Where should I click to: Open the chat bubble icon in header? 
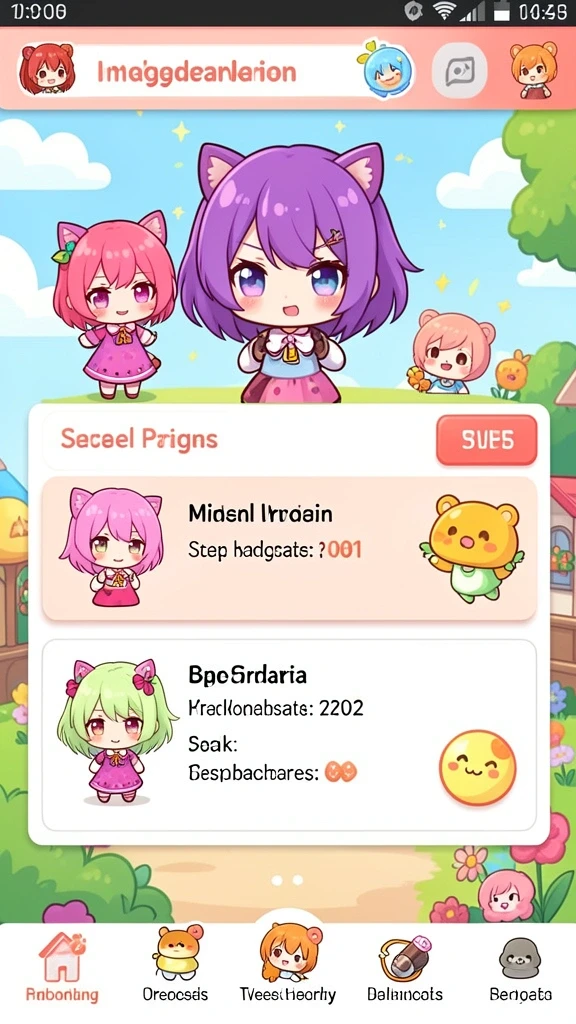[x=460, y=70]
